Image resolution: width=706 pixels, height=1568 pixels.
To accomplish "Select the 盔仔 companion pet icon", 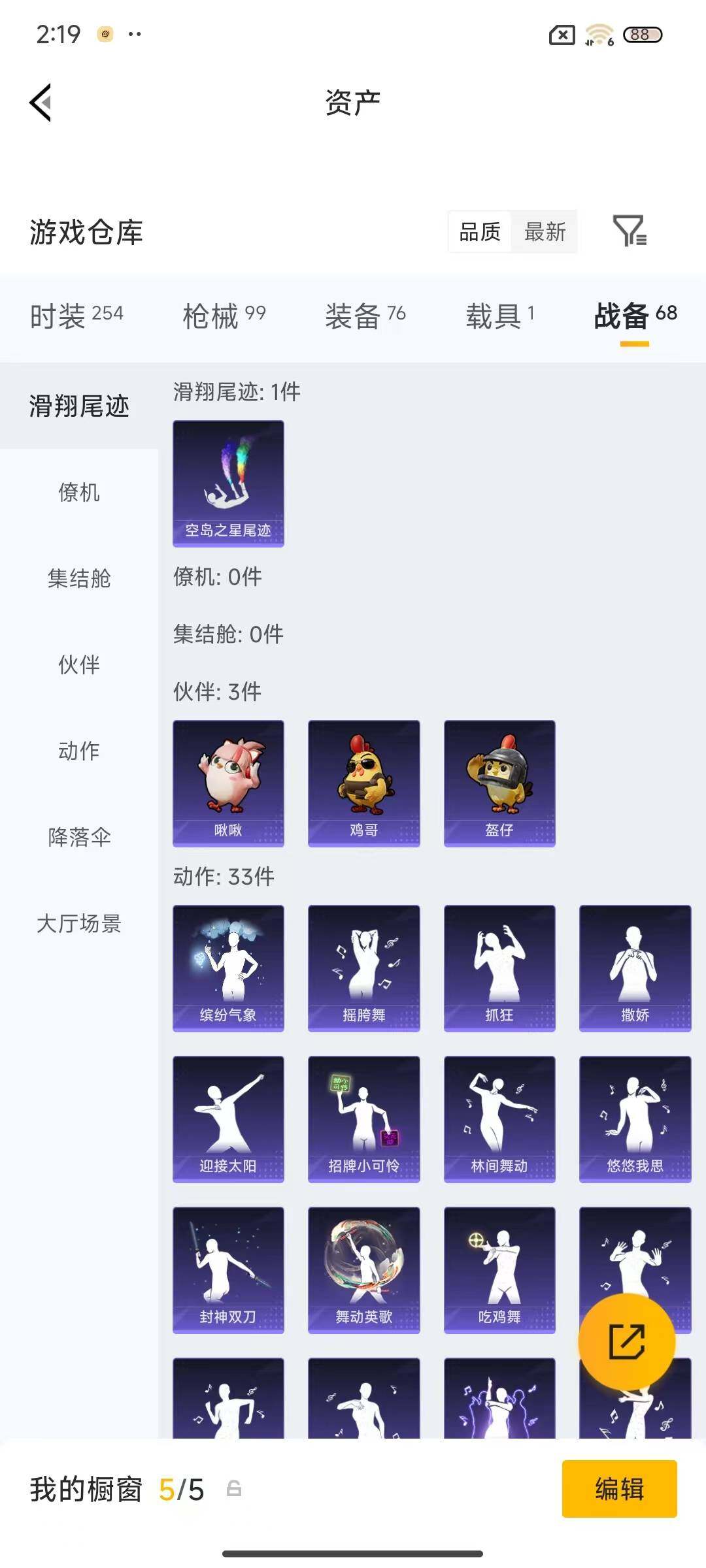I will (500, 783).
